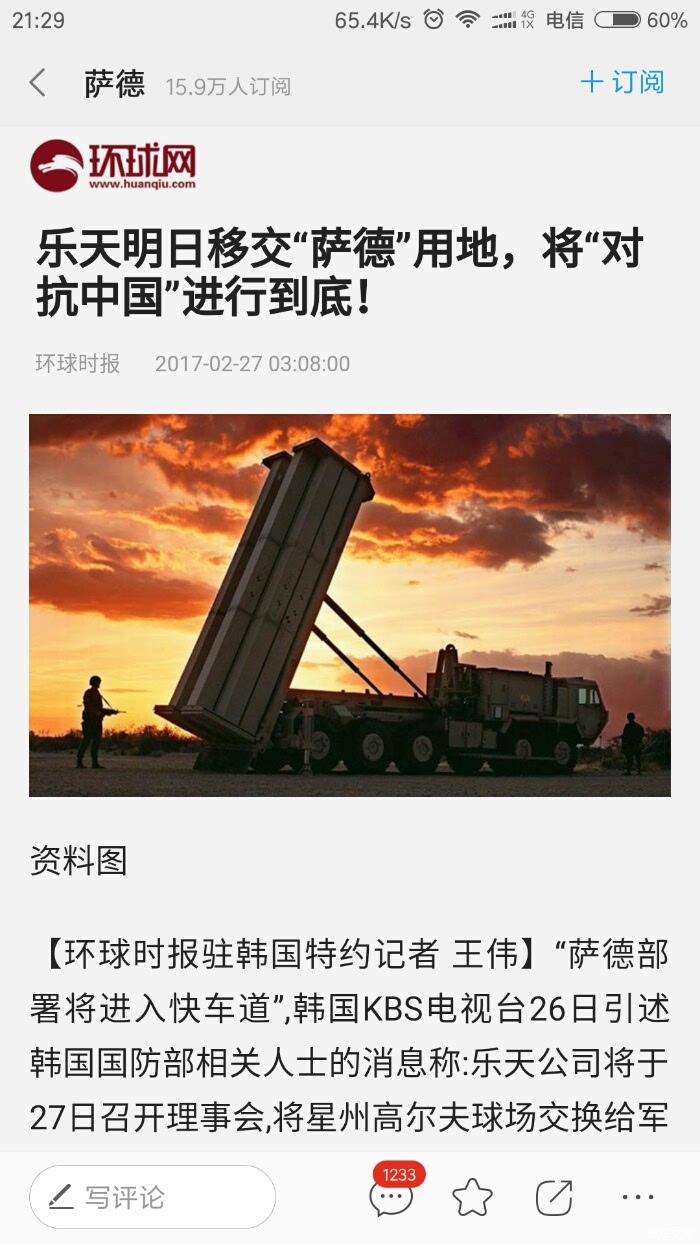This screenshot has width=700, height=1244.
Task: Share this article
Action: click(554, 1197)
